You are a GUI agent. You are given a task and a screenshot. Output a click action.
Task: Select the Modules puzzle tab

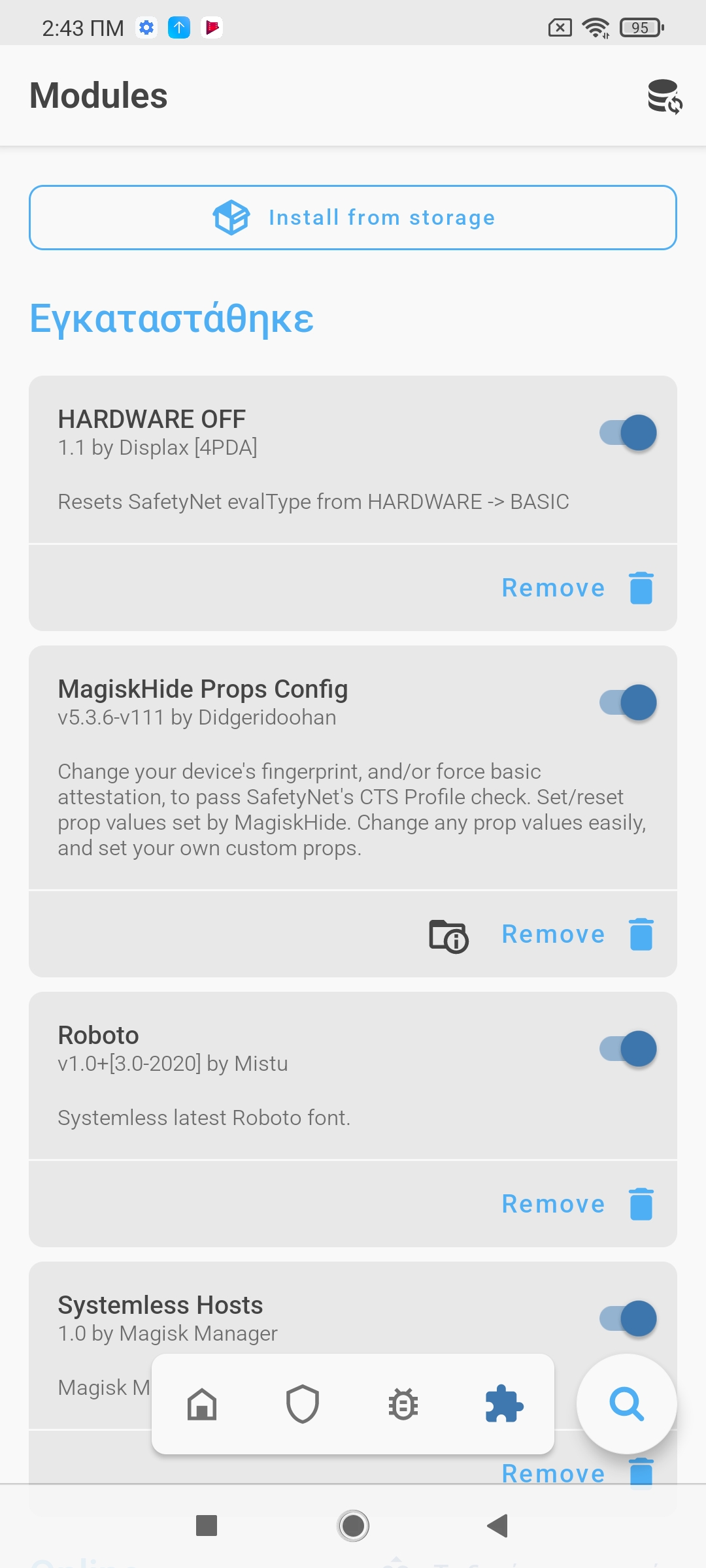pos(504,1404)
